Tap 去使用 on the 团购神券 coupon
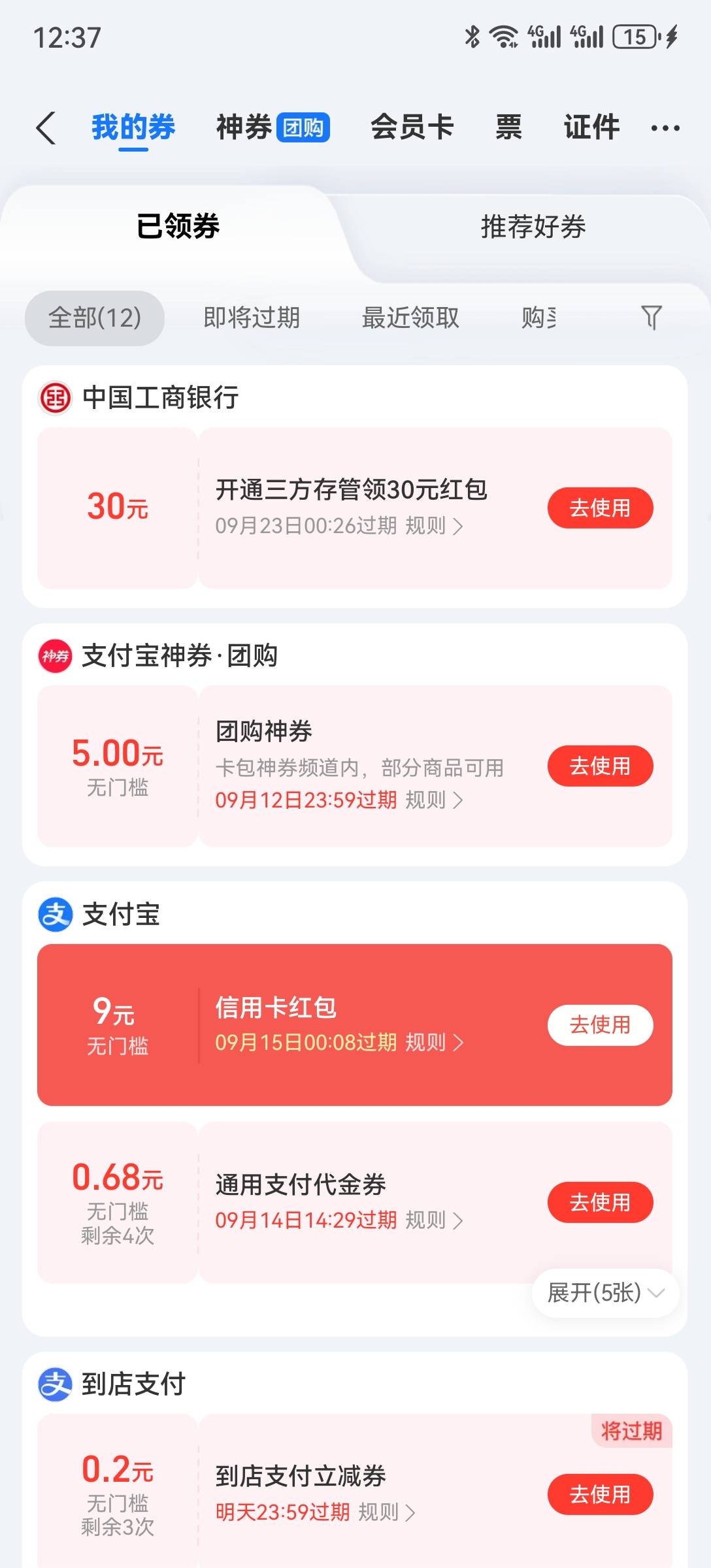The height and width of the screenshot is (1568, 711). pos(600,766)
